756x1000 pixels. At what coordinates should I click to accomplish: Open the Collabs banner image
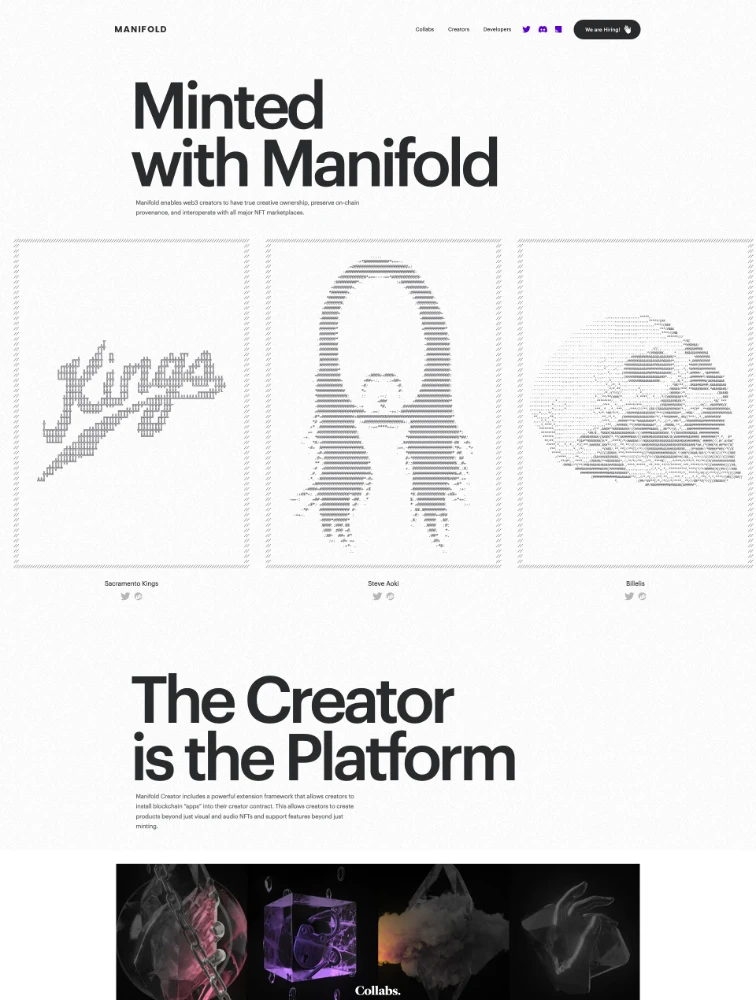[377, 932]
